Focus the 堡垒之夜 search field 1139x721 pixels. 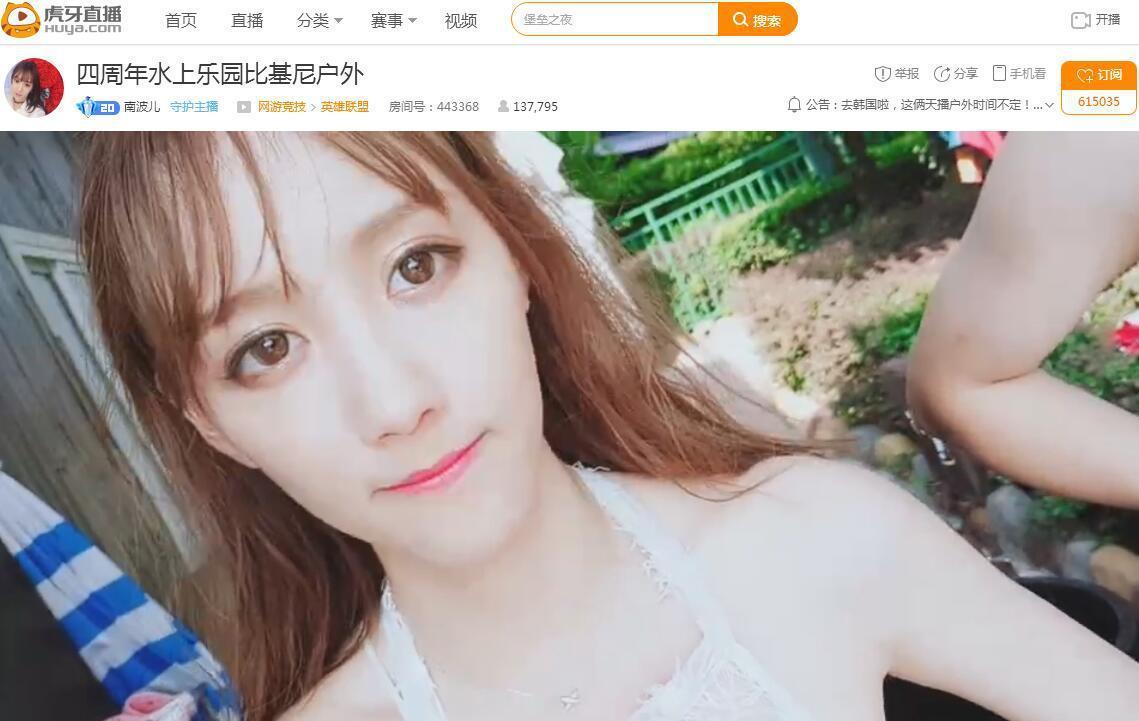pos(614,19)
